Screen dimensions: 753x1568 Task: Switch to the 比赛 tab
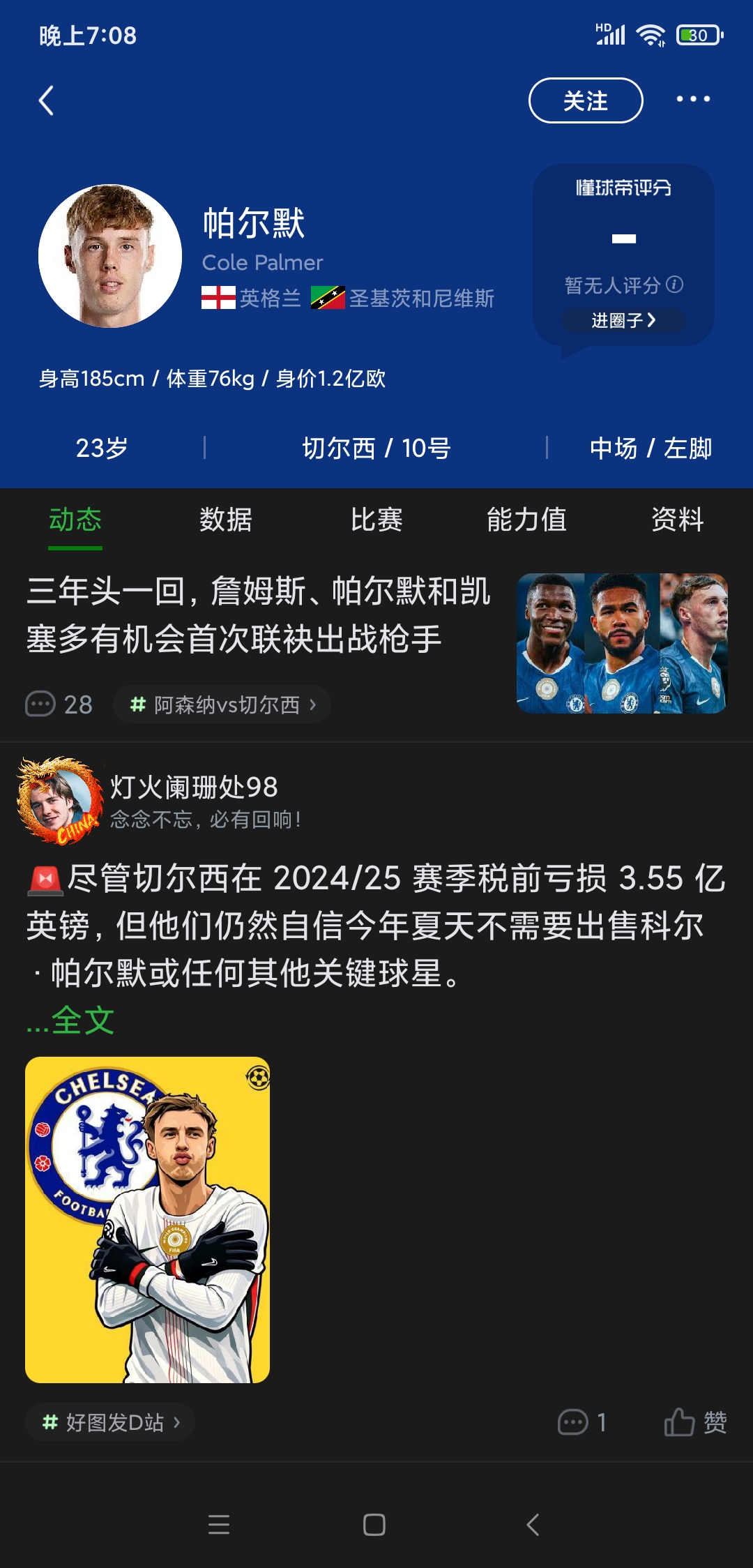coord(376,520)
